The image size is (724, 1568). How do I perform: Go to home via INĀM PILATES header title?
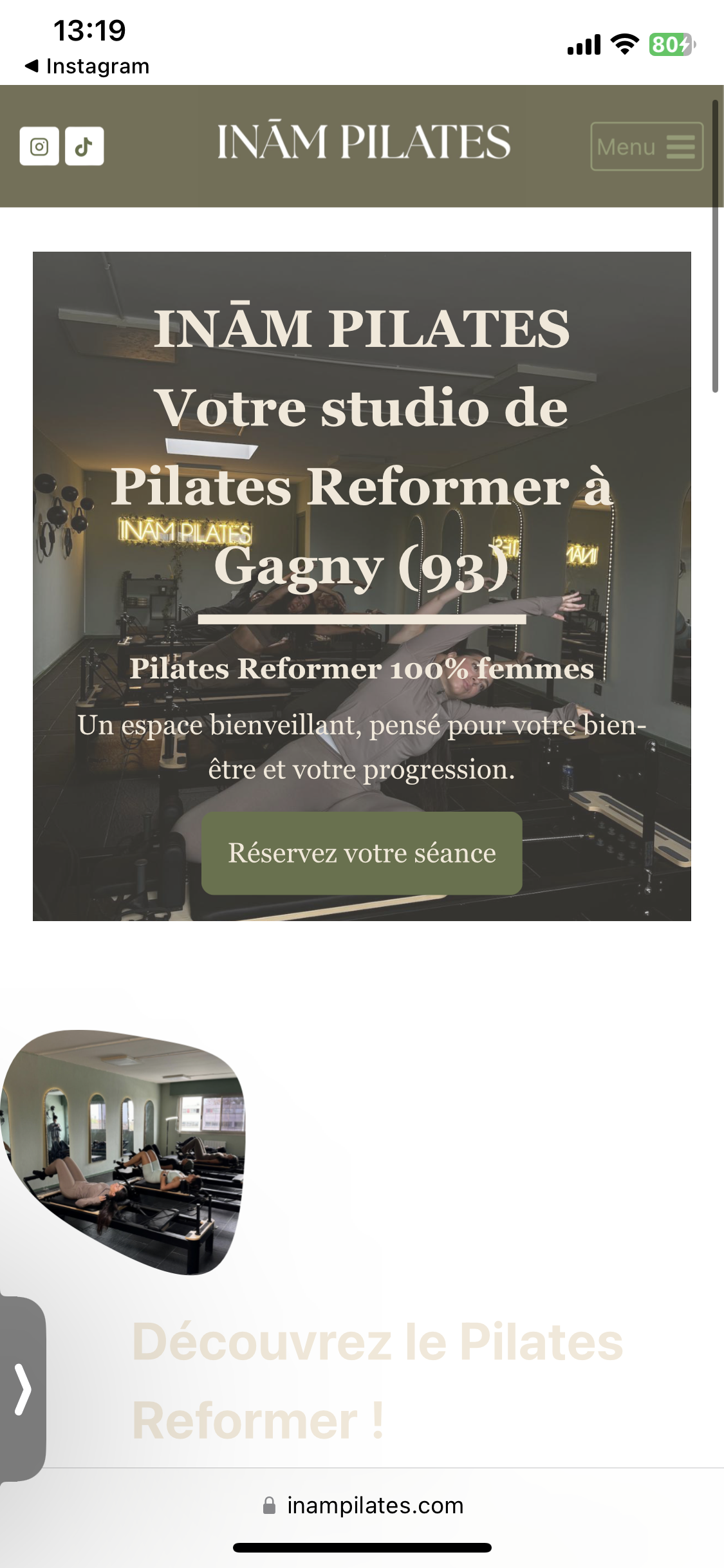(x=363, y=142)
